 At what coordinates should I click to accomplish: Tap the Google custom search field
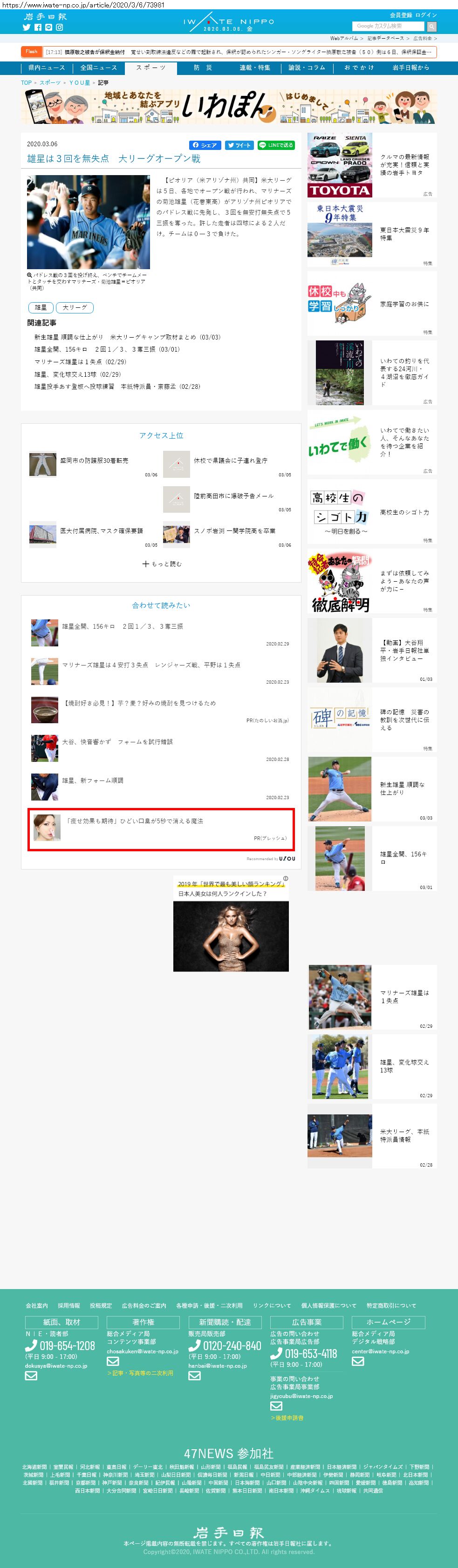388,26
